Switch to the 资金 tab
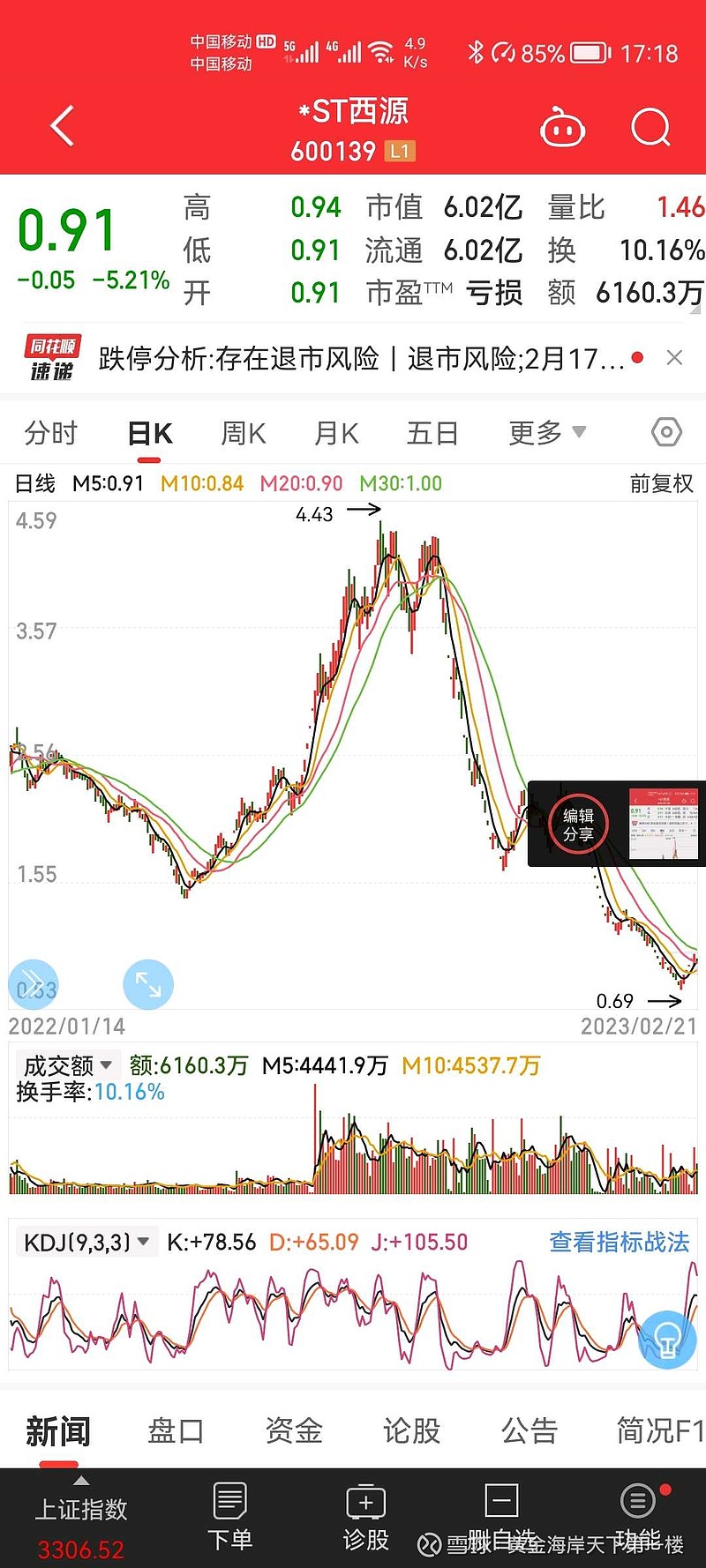Image resolution: width=706 pixels, height=1568 pixels. tap(294, 1430)
